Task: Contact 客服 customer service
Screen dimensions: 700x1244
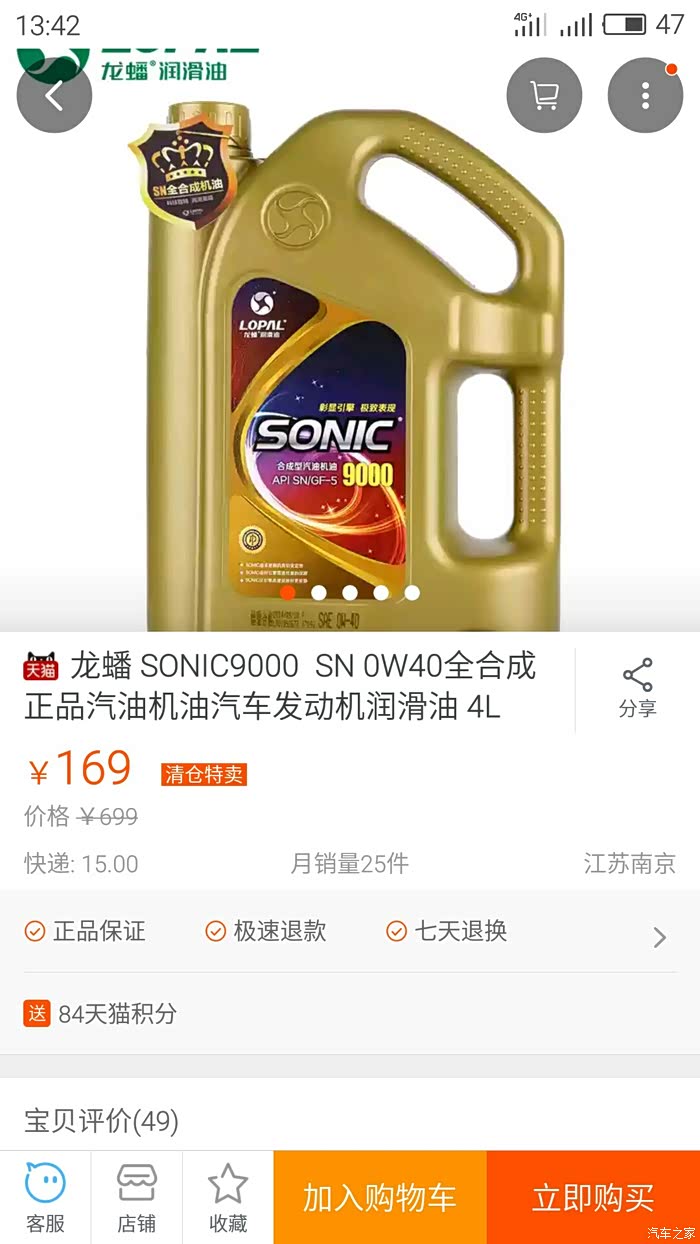Action: pyautogui.click(x=45, y=1197)
